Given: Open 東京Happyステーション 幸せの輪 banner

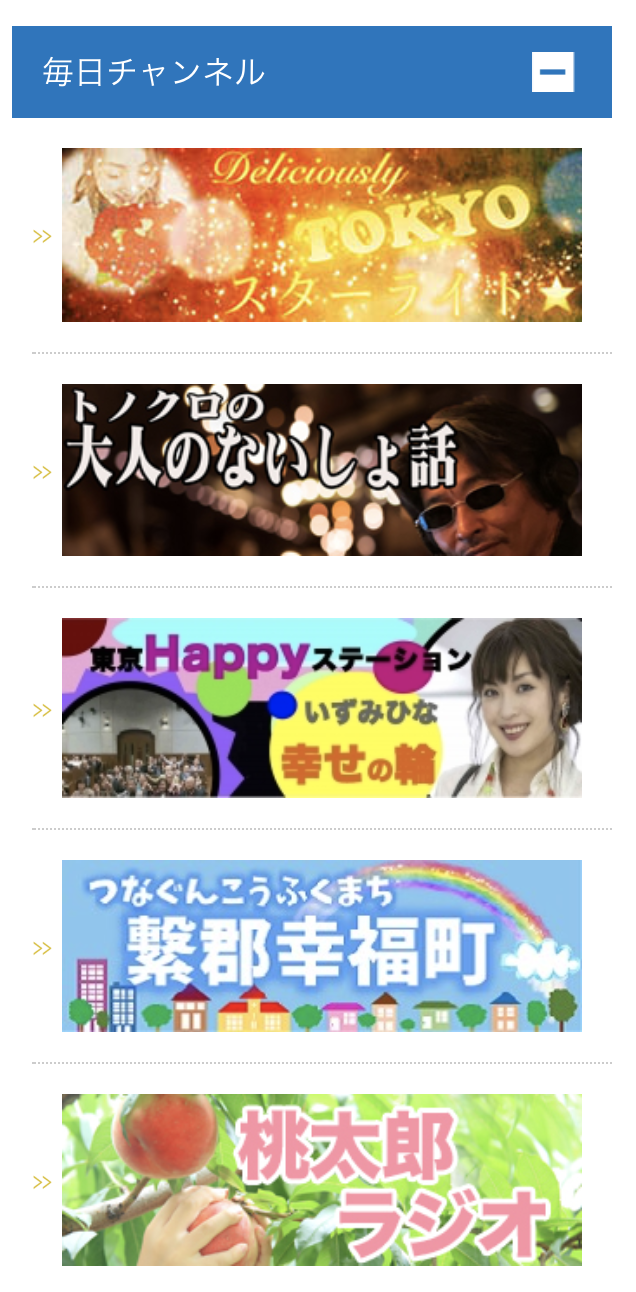Looking at the screenshot, I should (321, 708).
